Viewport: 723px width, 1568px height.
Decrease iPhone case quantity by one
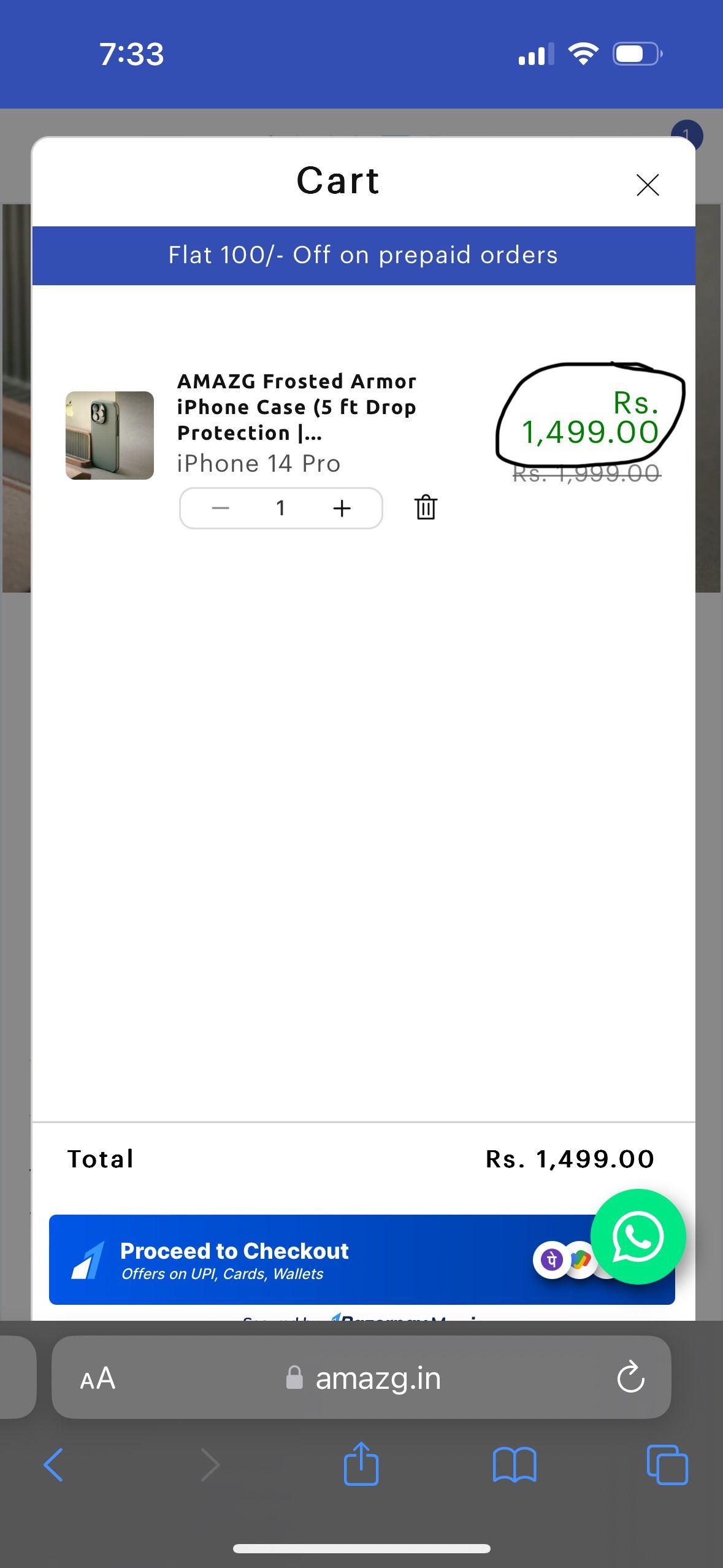point(220,508)
